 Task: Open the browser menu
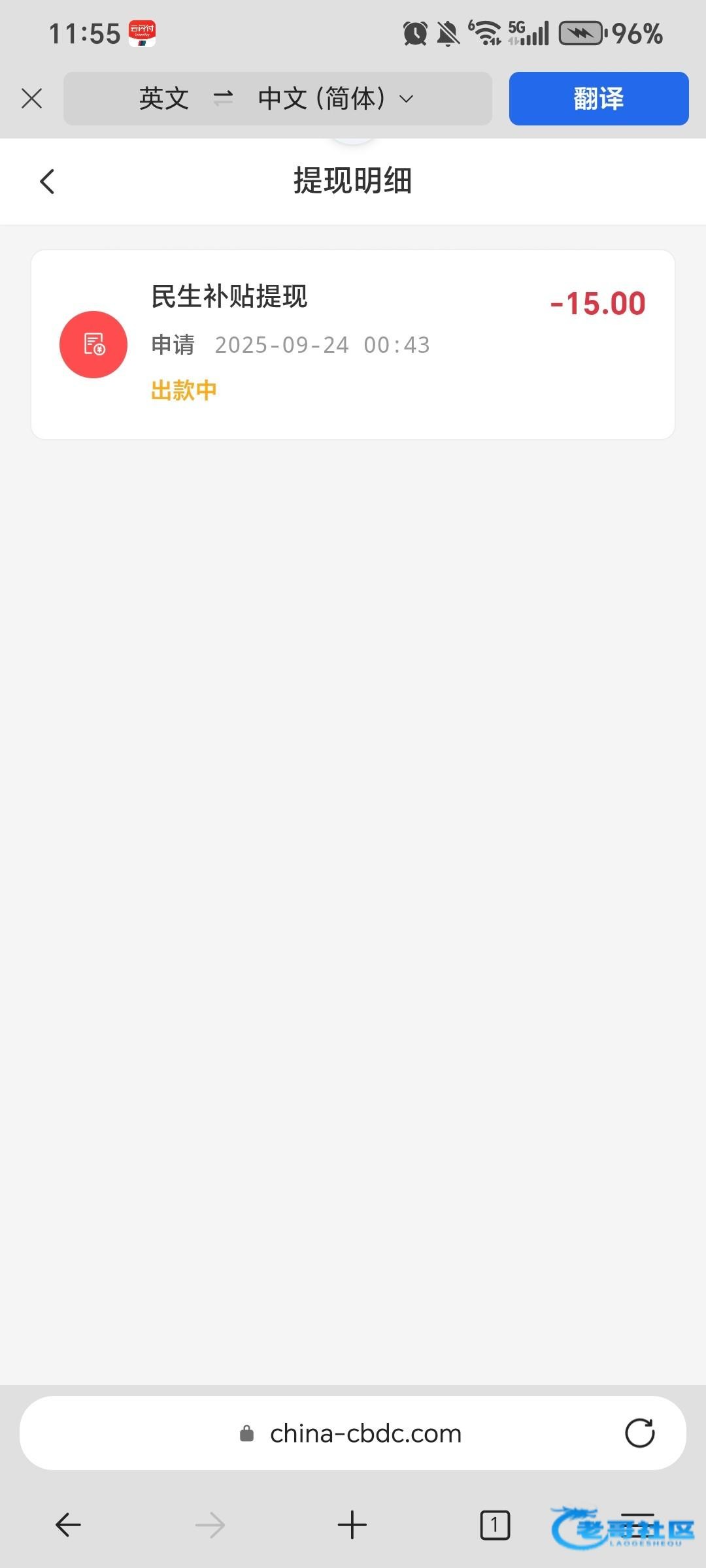(x=637, y=1524)
